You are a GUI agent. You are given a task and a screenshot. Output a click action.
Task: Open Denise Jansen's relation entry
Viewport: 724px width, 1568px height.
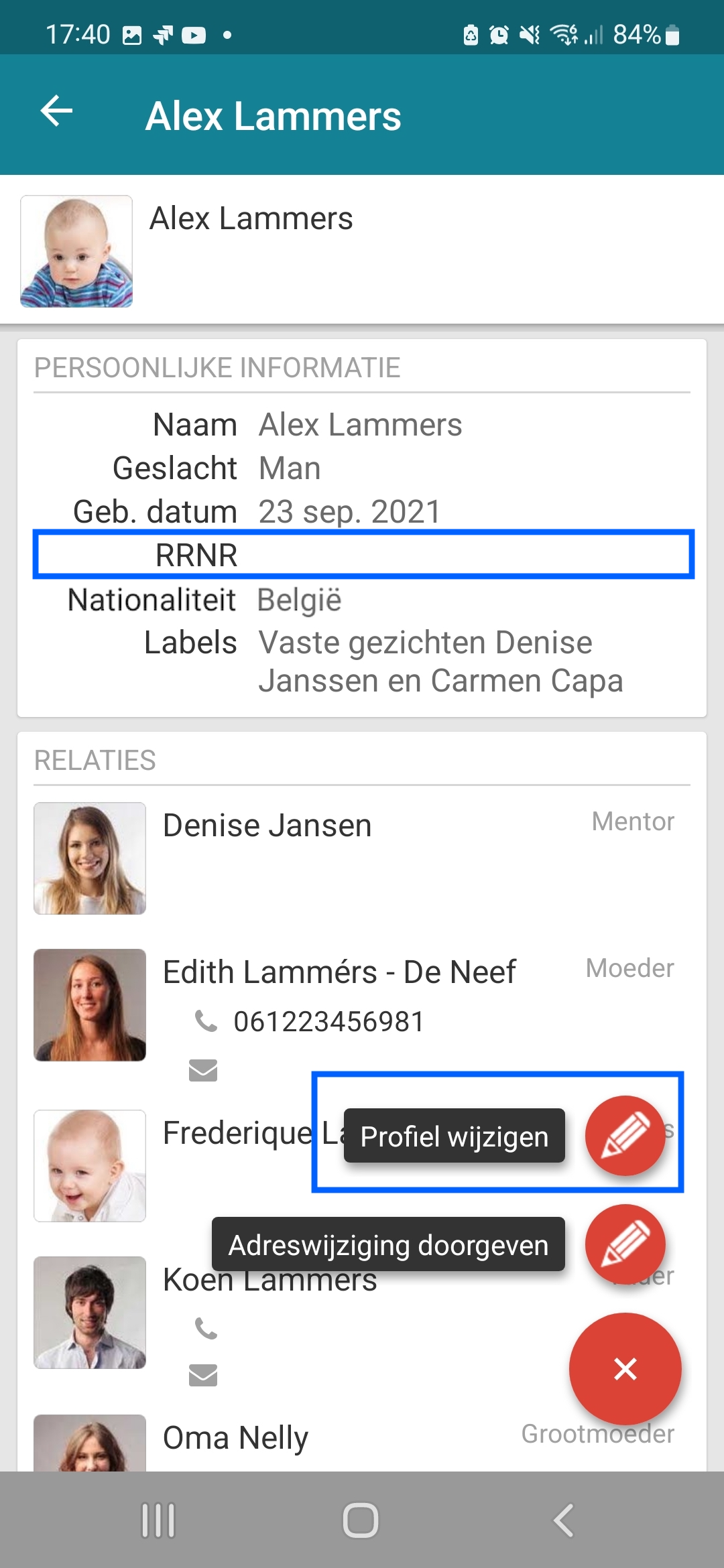[x=362, y=858]
